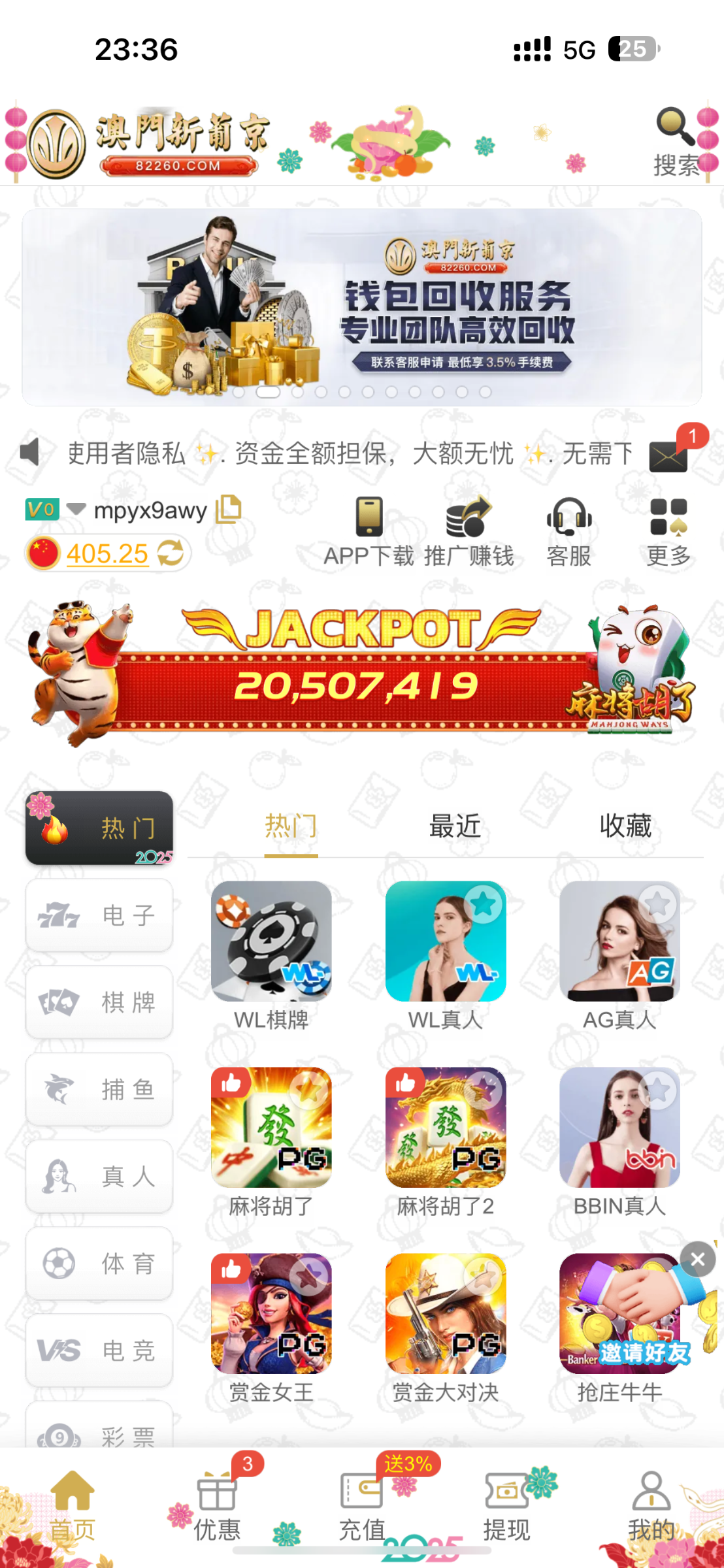Select the 捕鱼 game category
Image resolution: width=724 pixels, height=1568 pixels.
pos(99,1089)
